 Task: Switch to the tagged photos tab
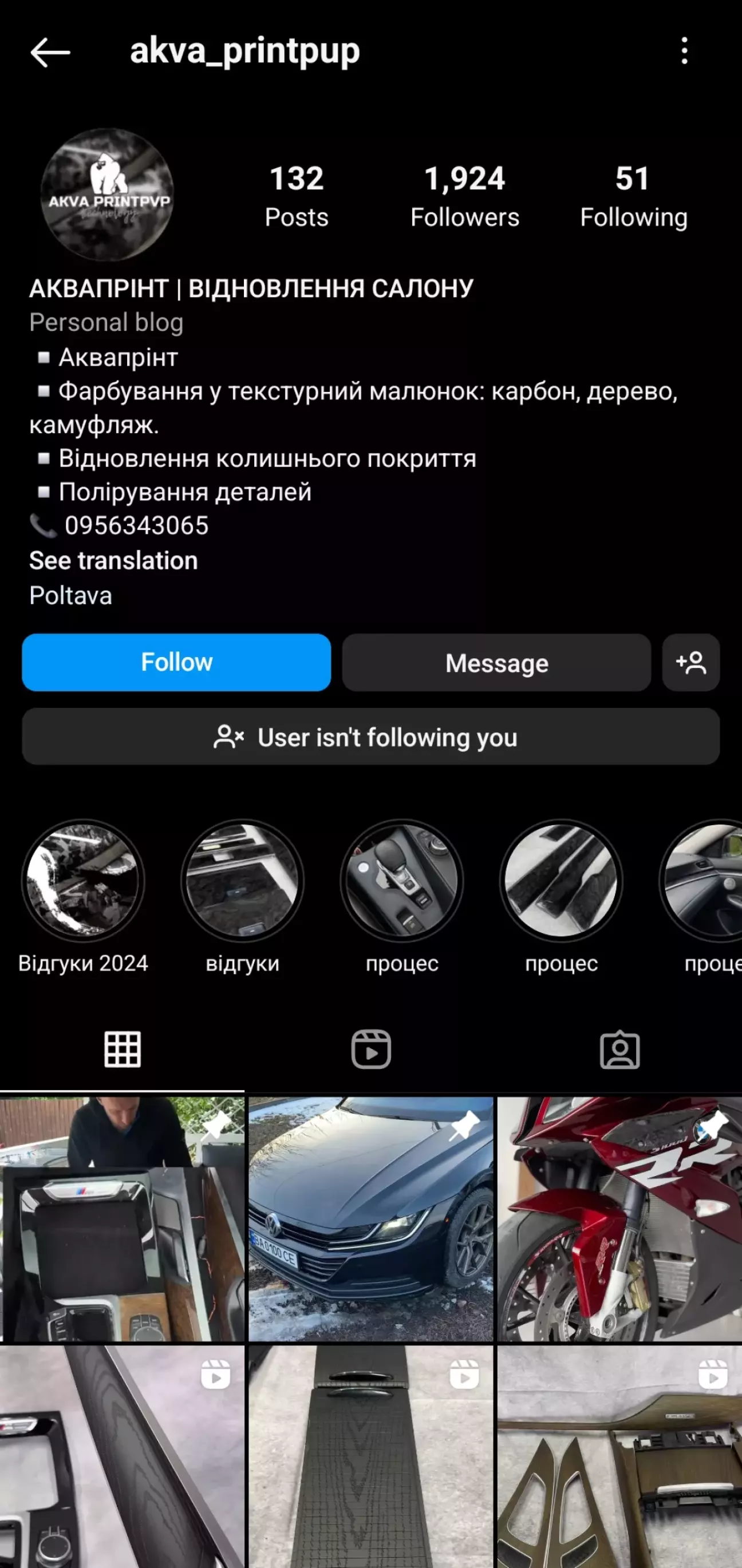619,1050
